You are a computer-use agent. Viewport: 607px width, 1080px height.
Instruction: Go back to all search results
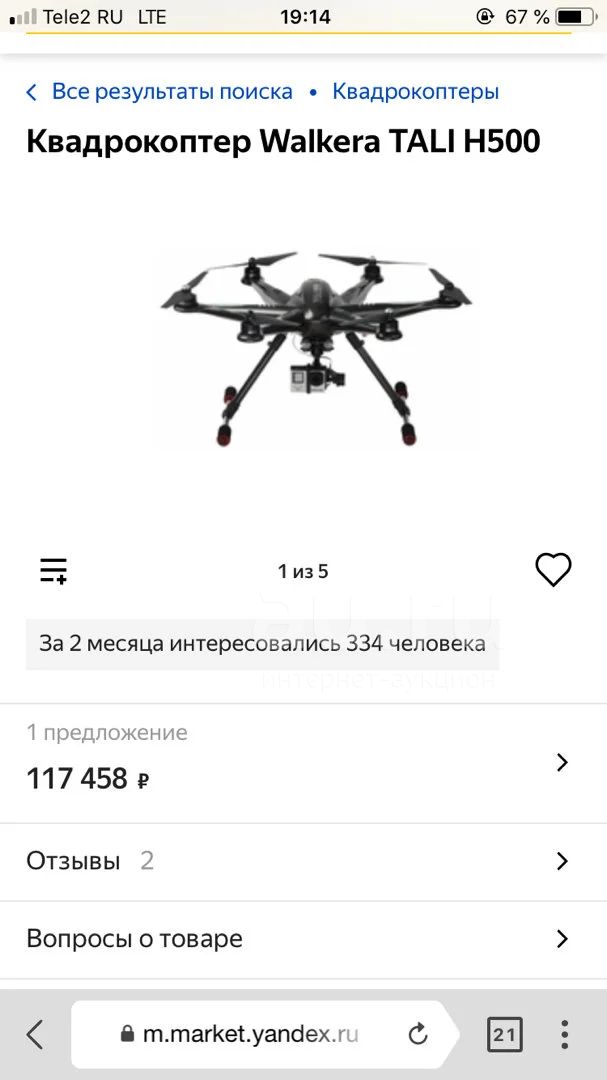coord(159,92)
